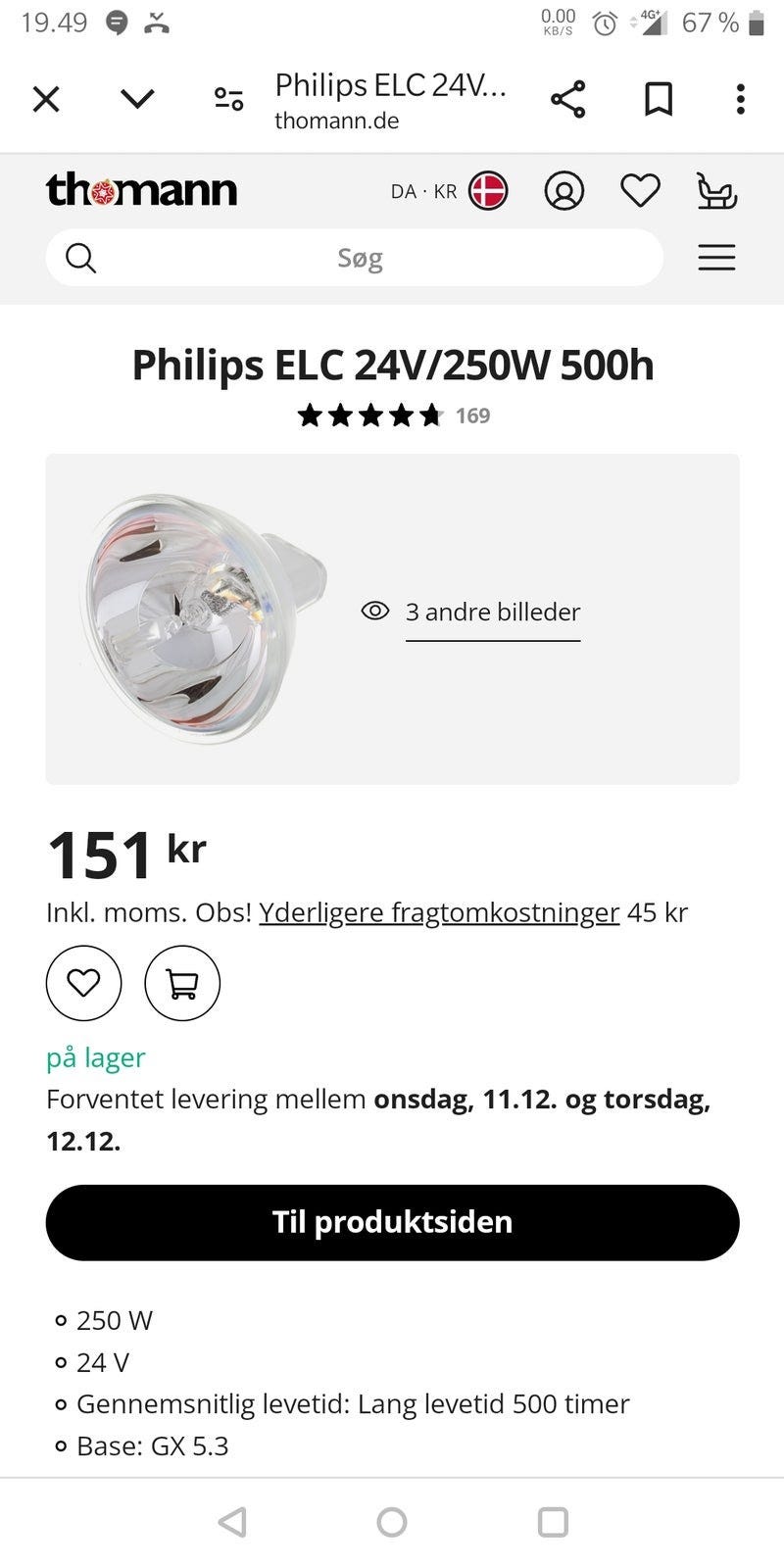
Task: Open the wishlist heart icon in header
Action: point(640,191)
